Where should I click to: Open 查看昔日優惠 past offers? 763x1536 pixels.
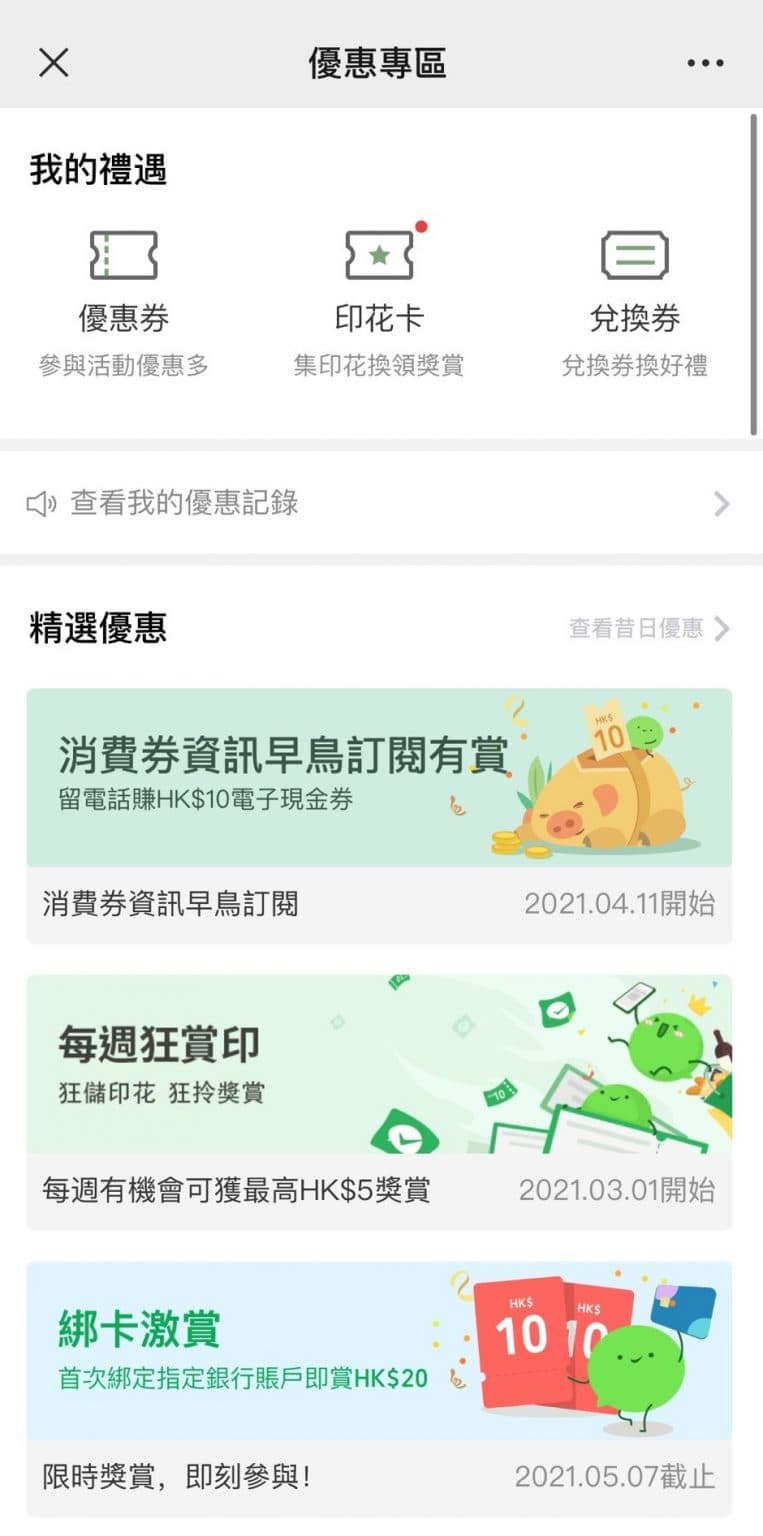[x=649, y=628]
